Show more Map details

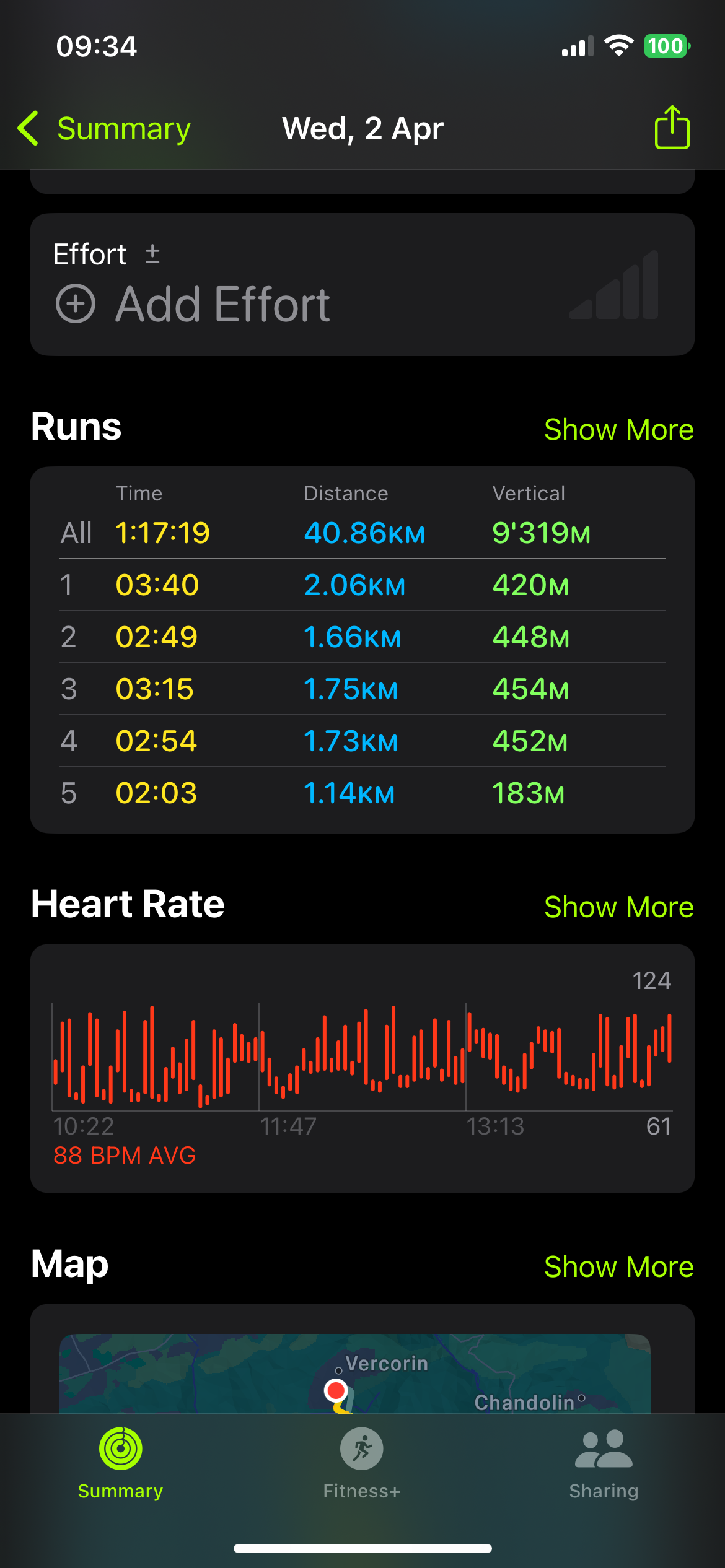(618, 1267)
